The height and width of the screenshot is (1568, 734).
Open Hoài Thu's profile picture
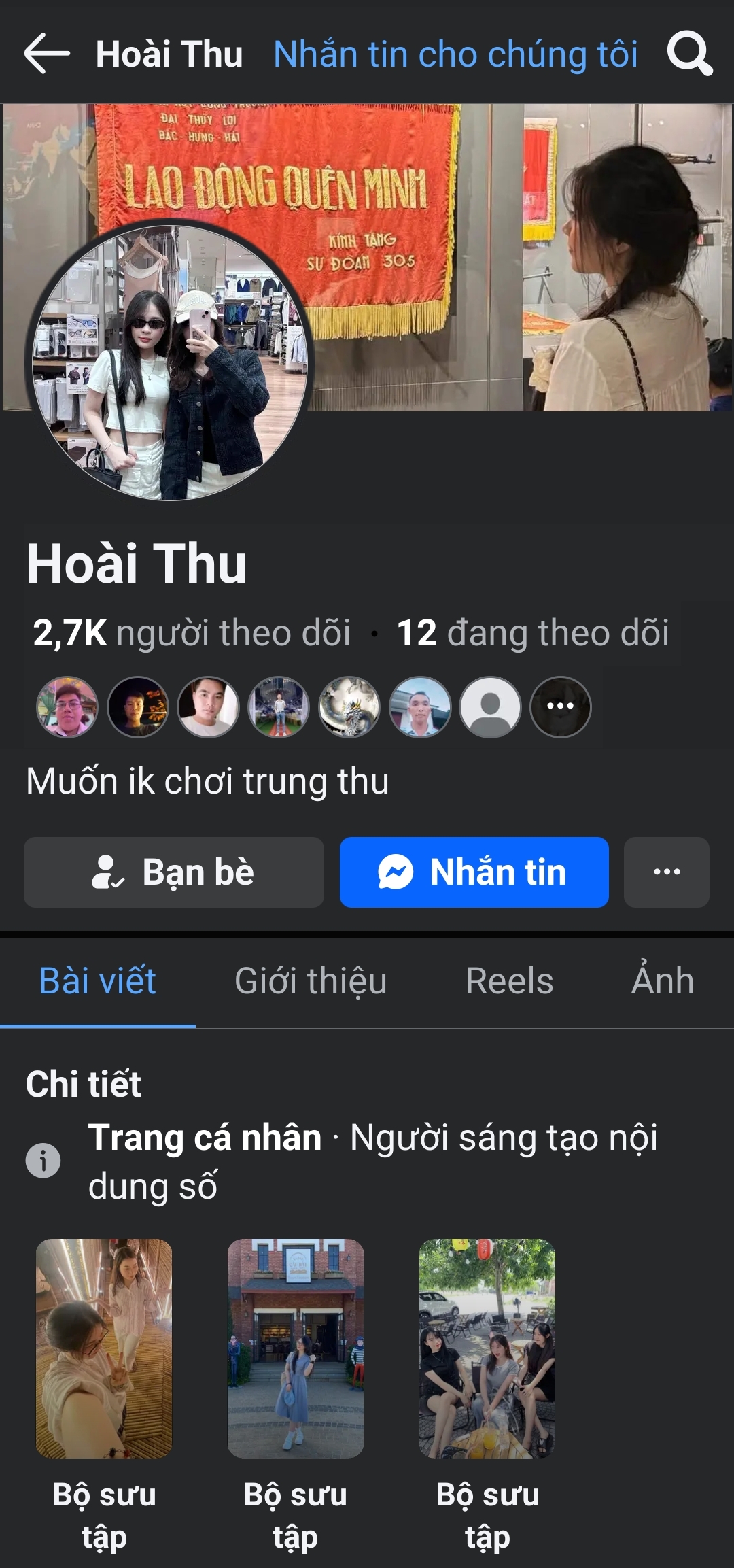click(169, 362)
